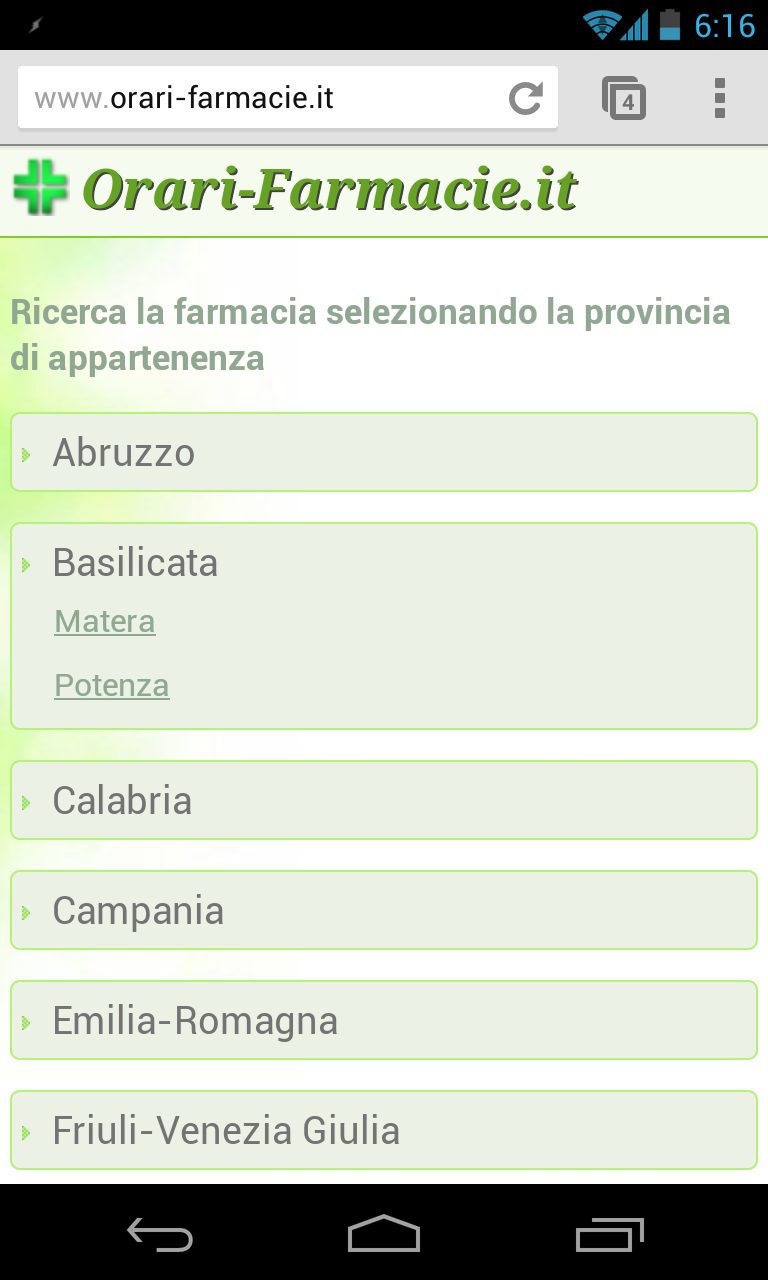Open the browser overflow menu
This screenshot has width=768, height=1280.
[720, 98]
